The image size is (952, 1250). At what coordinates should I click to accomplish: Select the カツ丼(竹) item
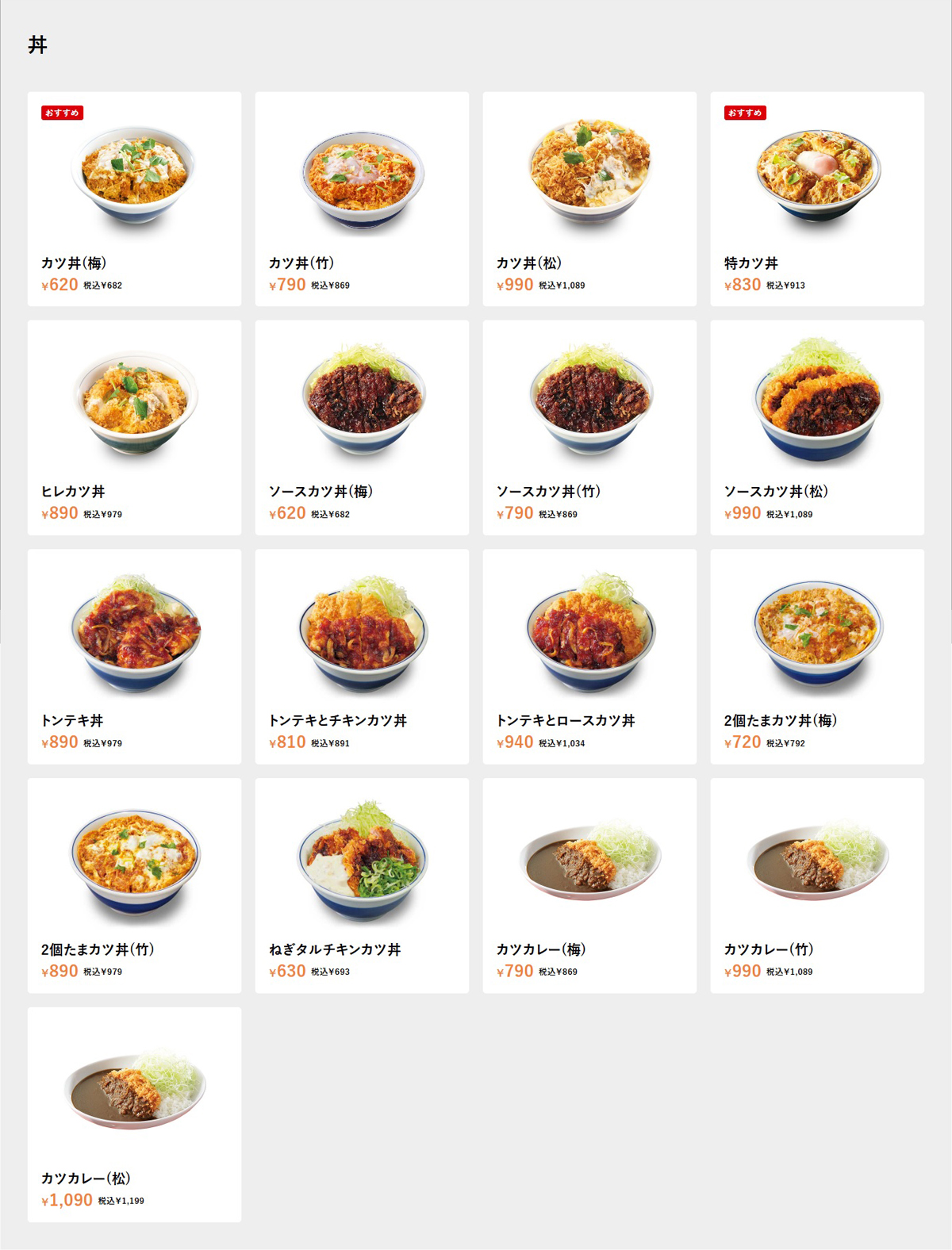coord(362,199)
